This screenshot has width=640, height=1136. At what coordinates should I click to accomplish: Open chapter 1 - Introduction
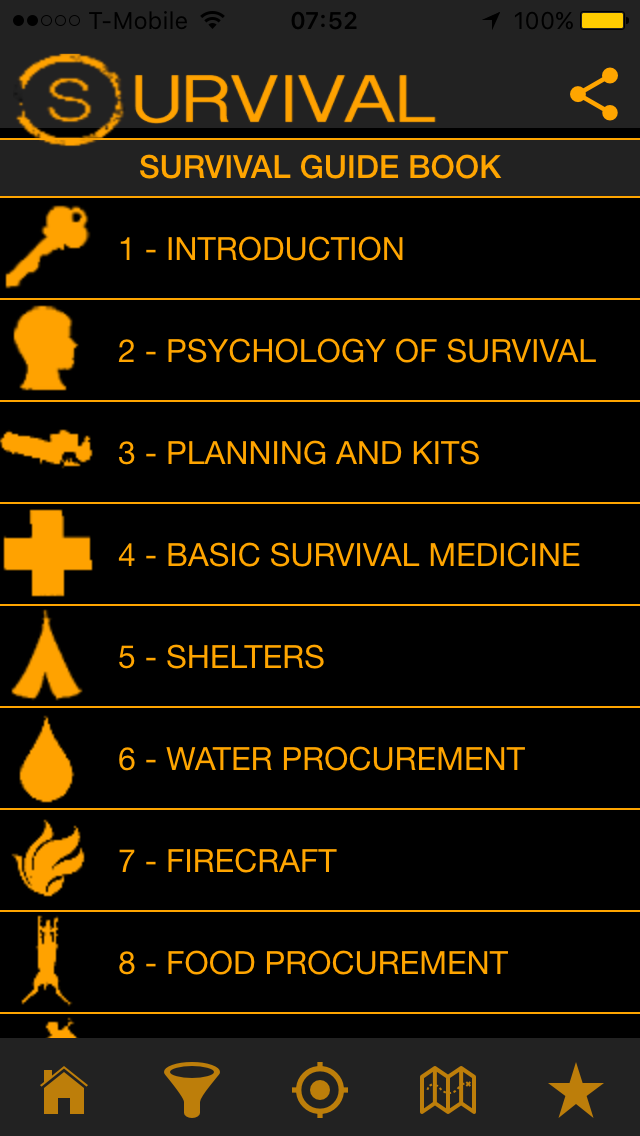point(320,249)
